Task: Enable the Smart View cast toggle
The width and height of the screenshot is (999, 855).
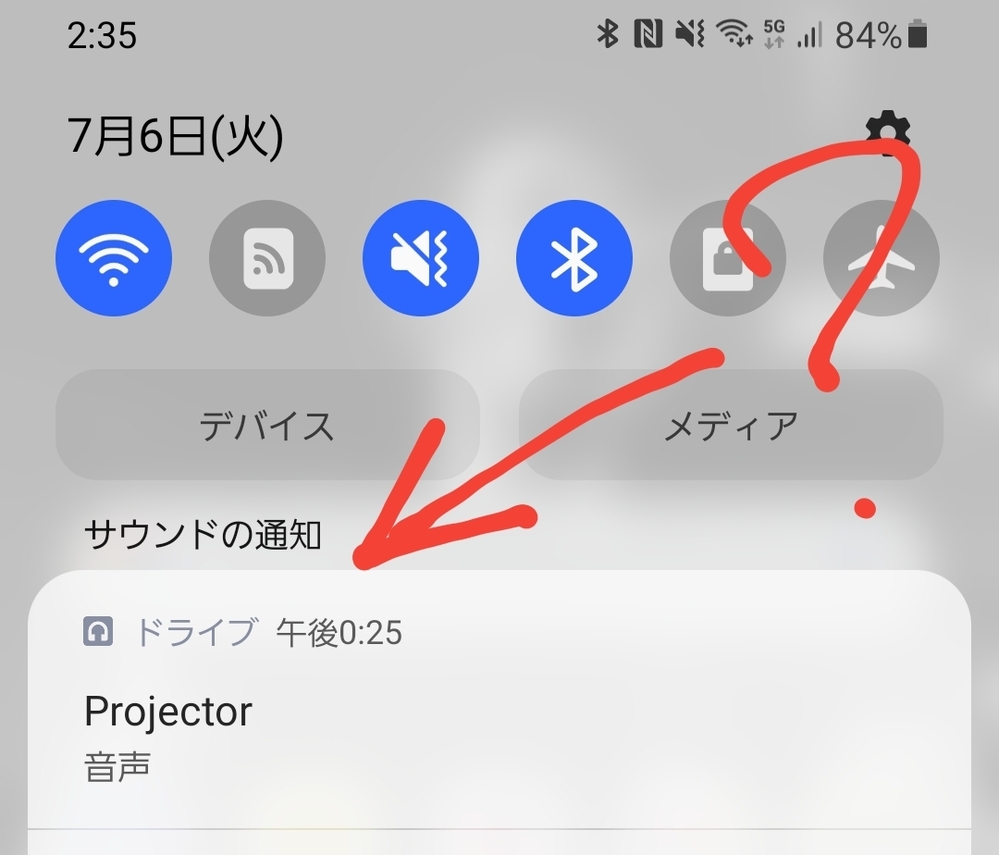Action: (267, 259)
